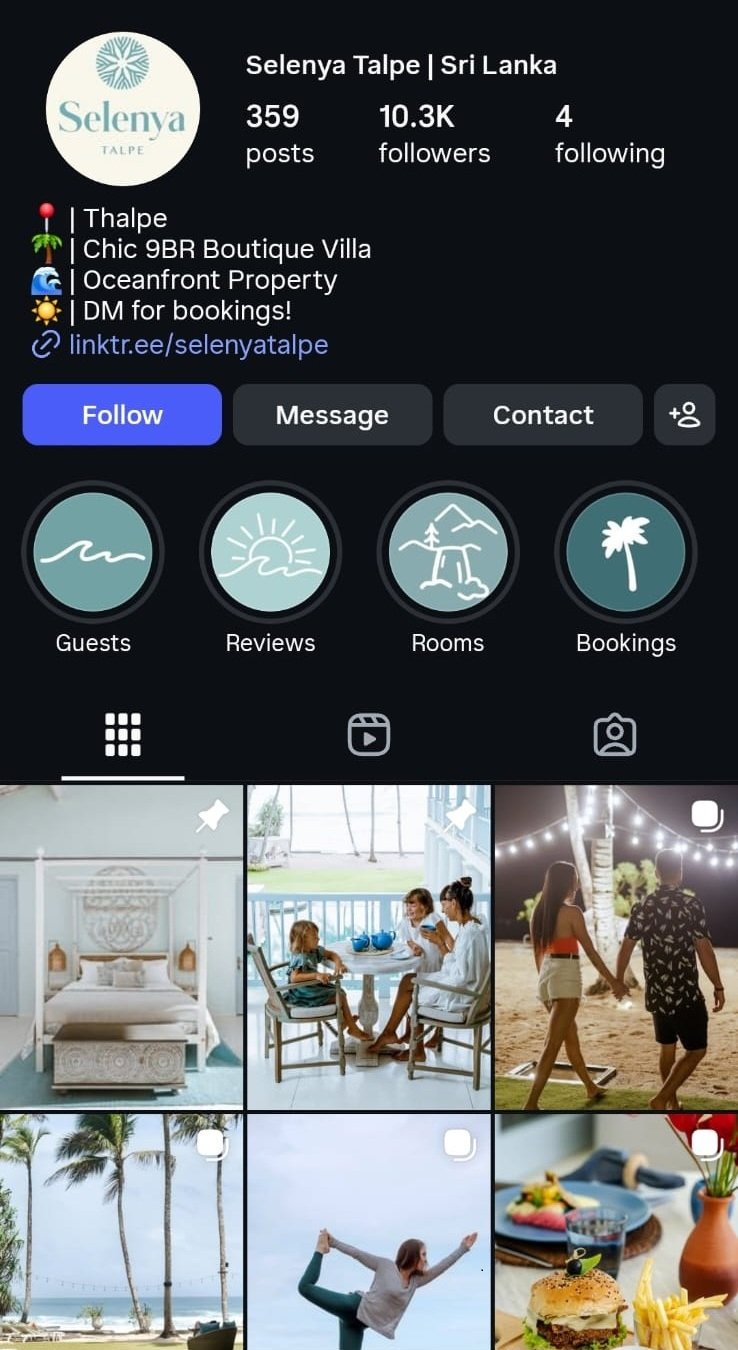
Task: Open the Bookings story highlight
Action: coord(626,552)
